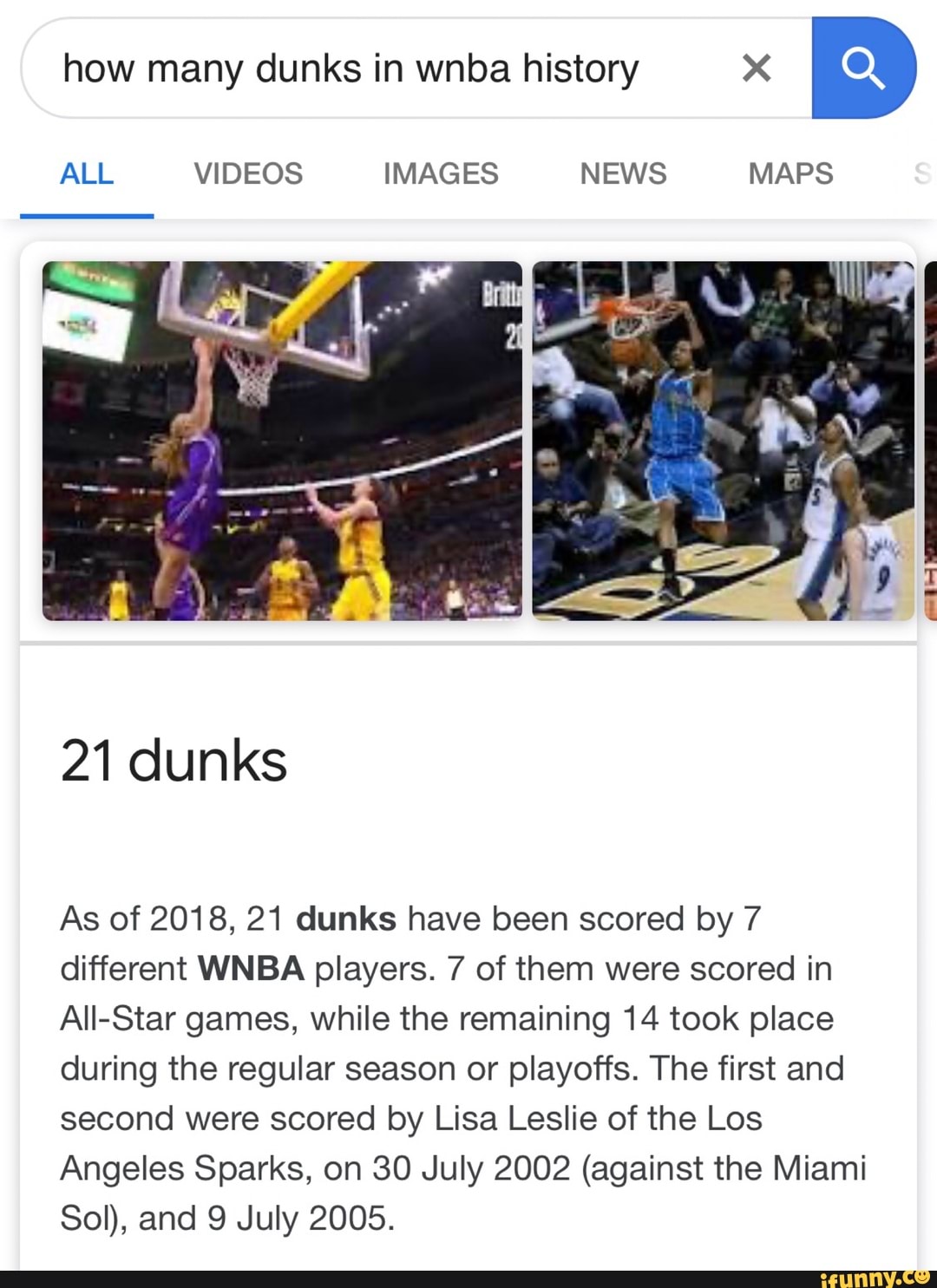
Task: Select the NEWS tab
Action: coord(623,173)
